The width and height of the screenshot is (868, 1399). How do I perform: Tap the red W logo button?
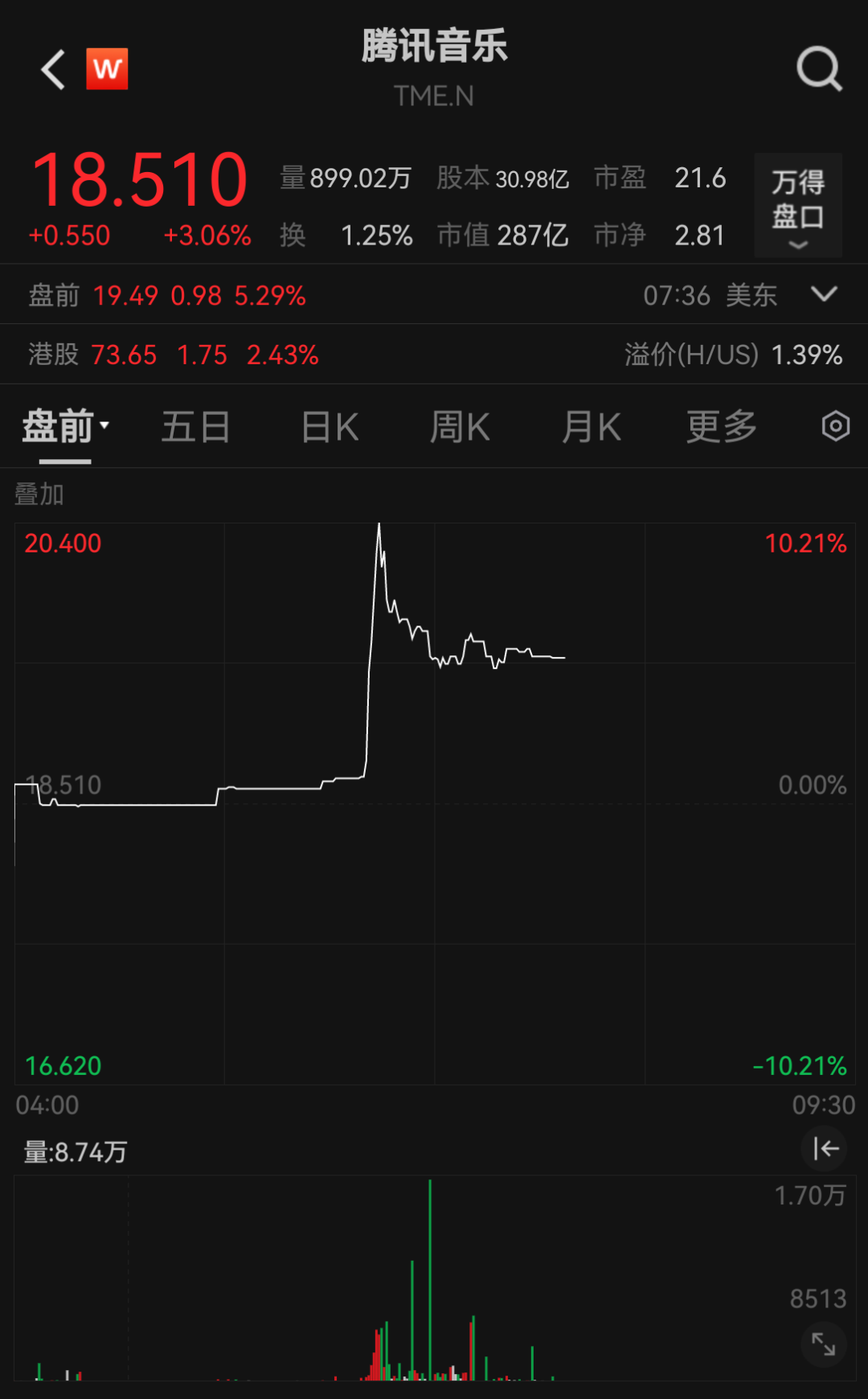pos(107,69)
